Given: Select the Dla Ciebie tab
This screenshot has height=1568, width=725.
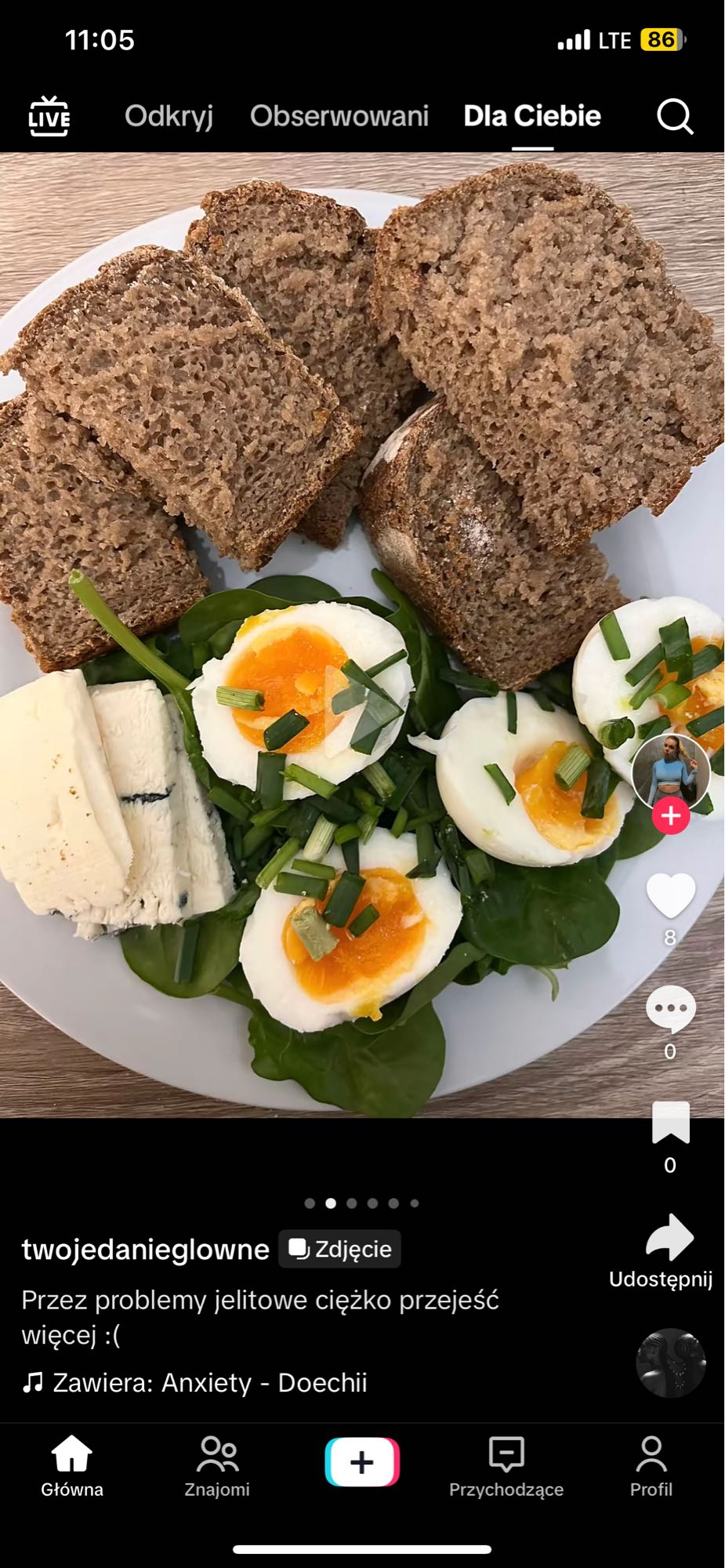Looking at the screenshot, I should point(532,116).
